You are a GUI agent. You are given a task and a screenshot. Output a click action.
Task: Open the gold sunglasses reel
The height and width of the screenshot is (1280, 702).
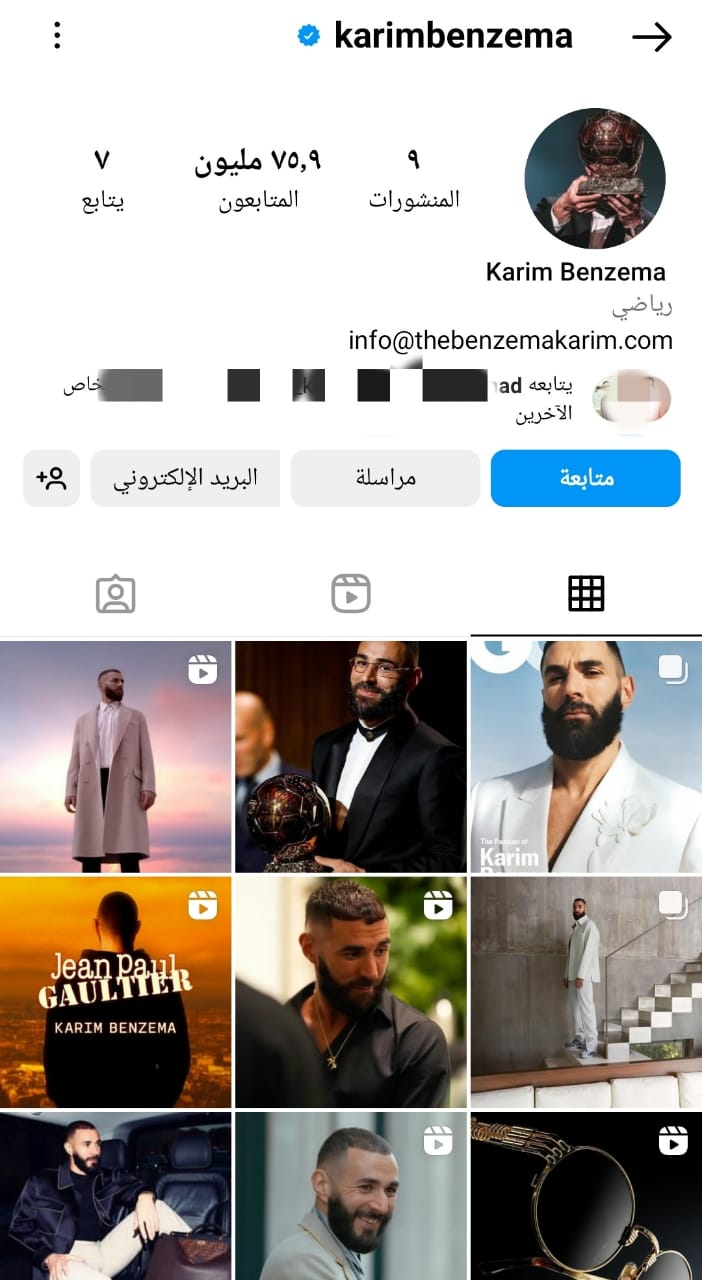tap(586, 1196)
